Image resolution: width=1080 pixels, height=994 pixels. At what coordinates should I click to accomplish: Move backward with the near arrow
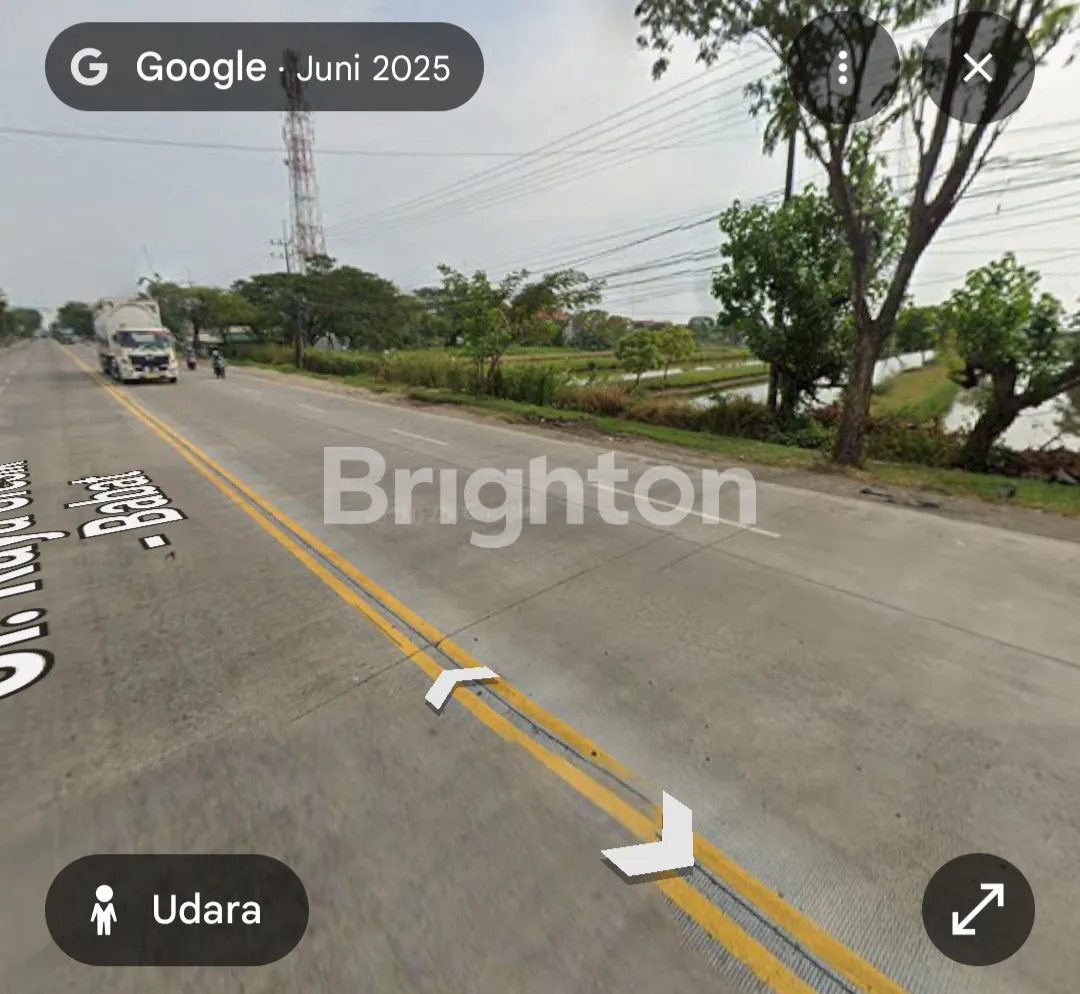[655, 838]
